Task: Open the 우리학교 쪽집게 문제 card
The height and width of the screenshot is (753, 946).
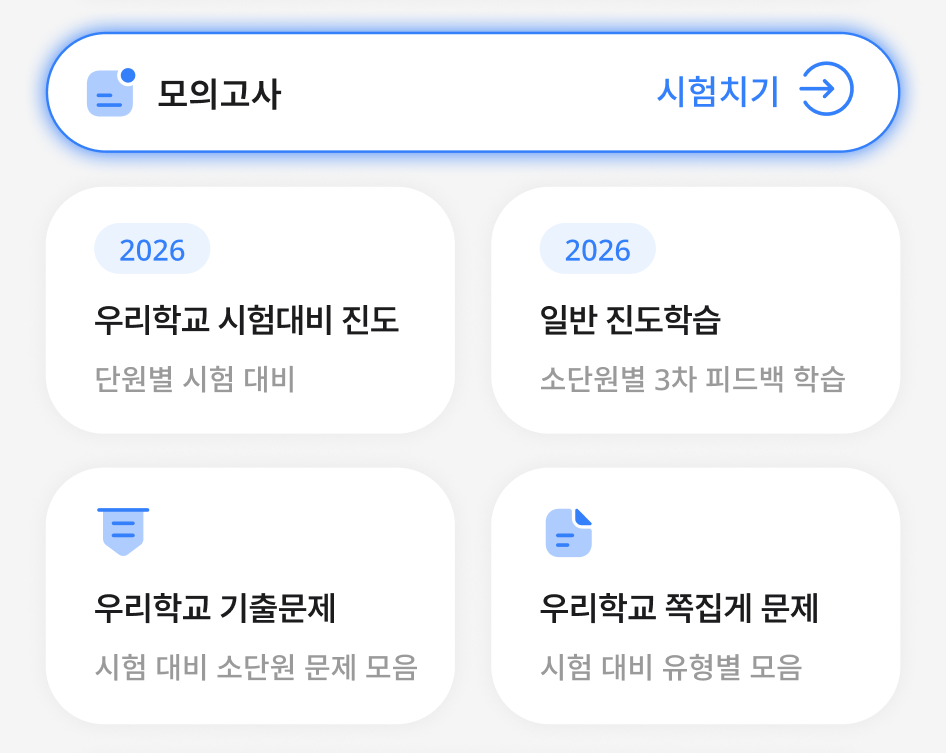Action: [696, 596]
